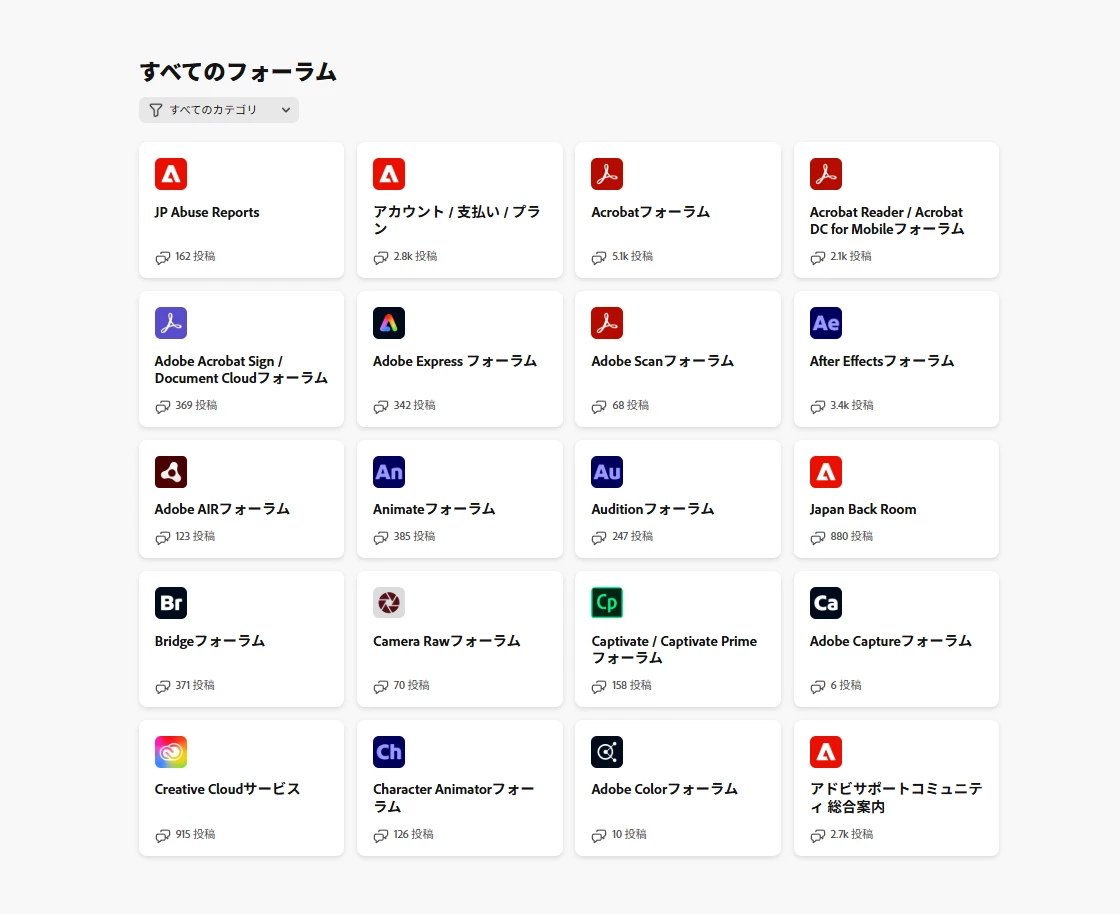1120x914 pixels.
Task: Open Acrobat Reader / Acrobat DC for Mobile forum
Action: [x=886, y=220]
